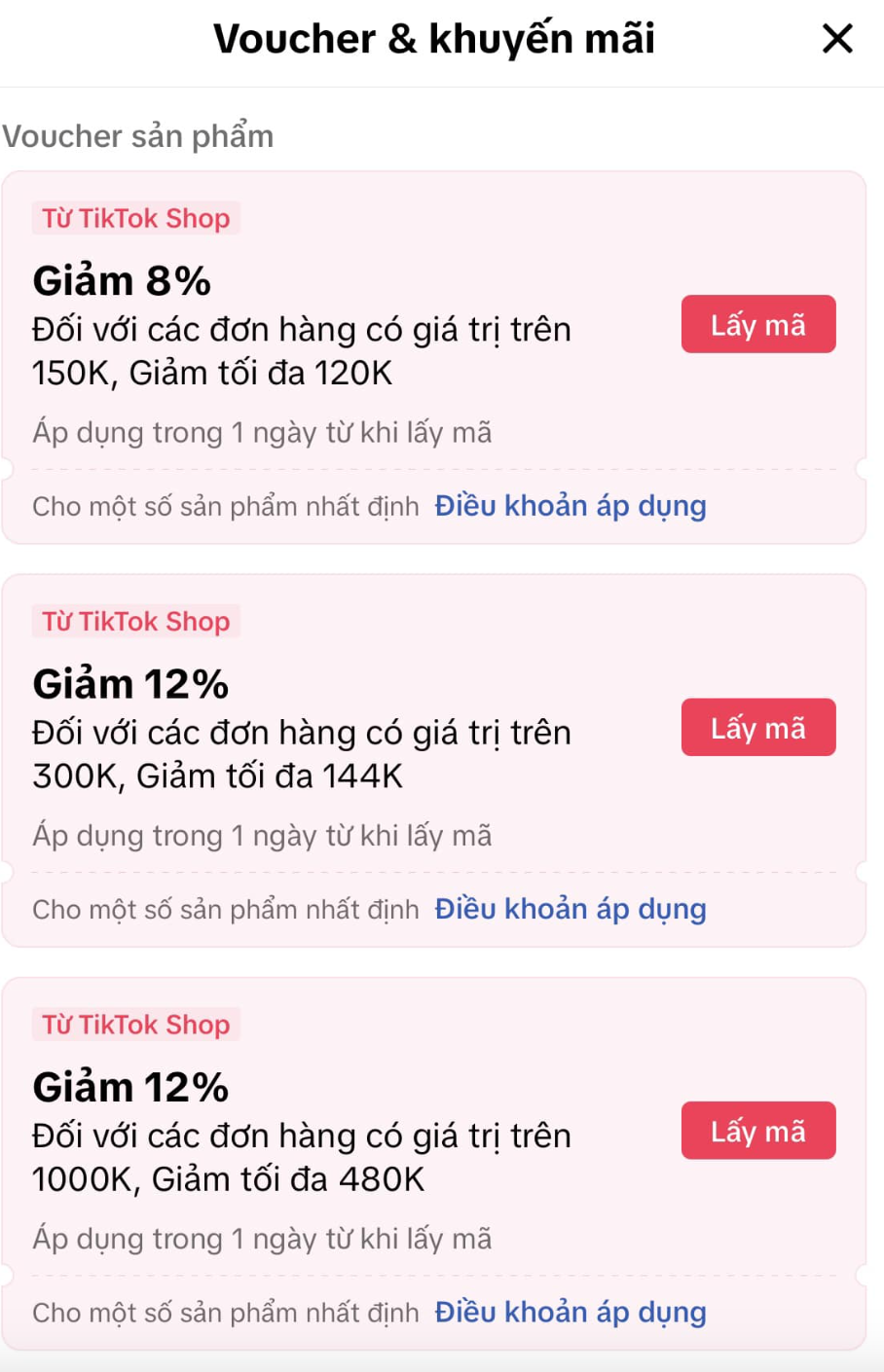884x1372 pixels.
Task: Select the Từ TikTok Shop tag on Giảm 12% voucher
Action: click(x=135, y=621)
